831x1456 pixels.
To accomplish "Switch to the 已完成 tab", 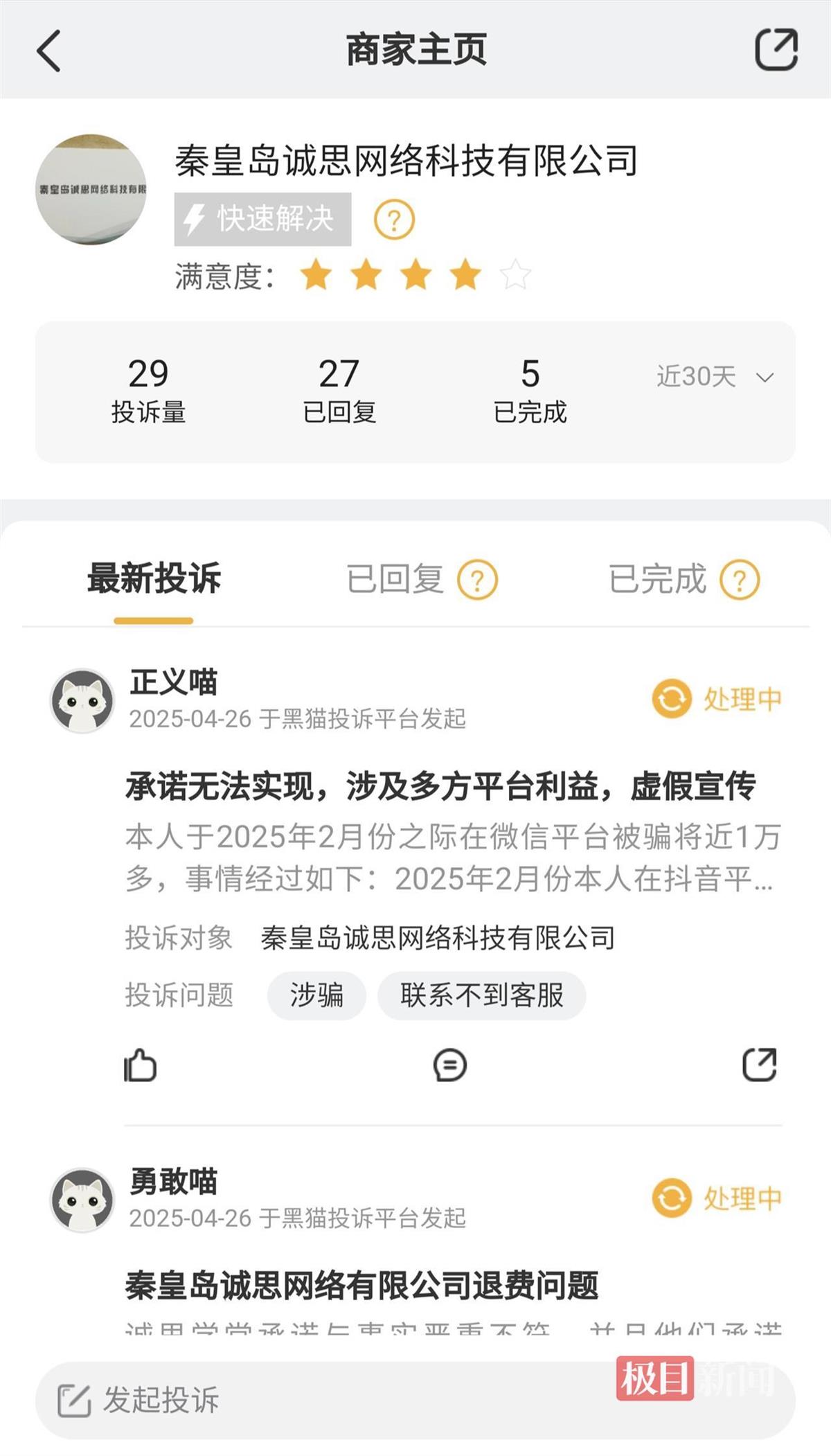I will [x=658, y=579].
